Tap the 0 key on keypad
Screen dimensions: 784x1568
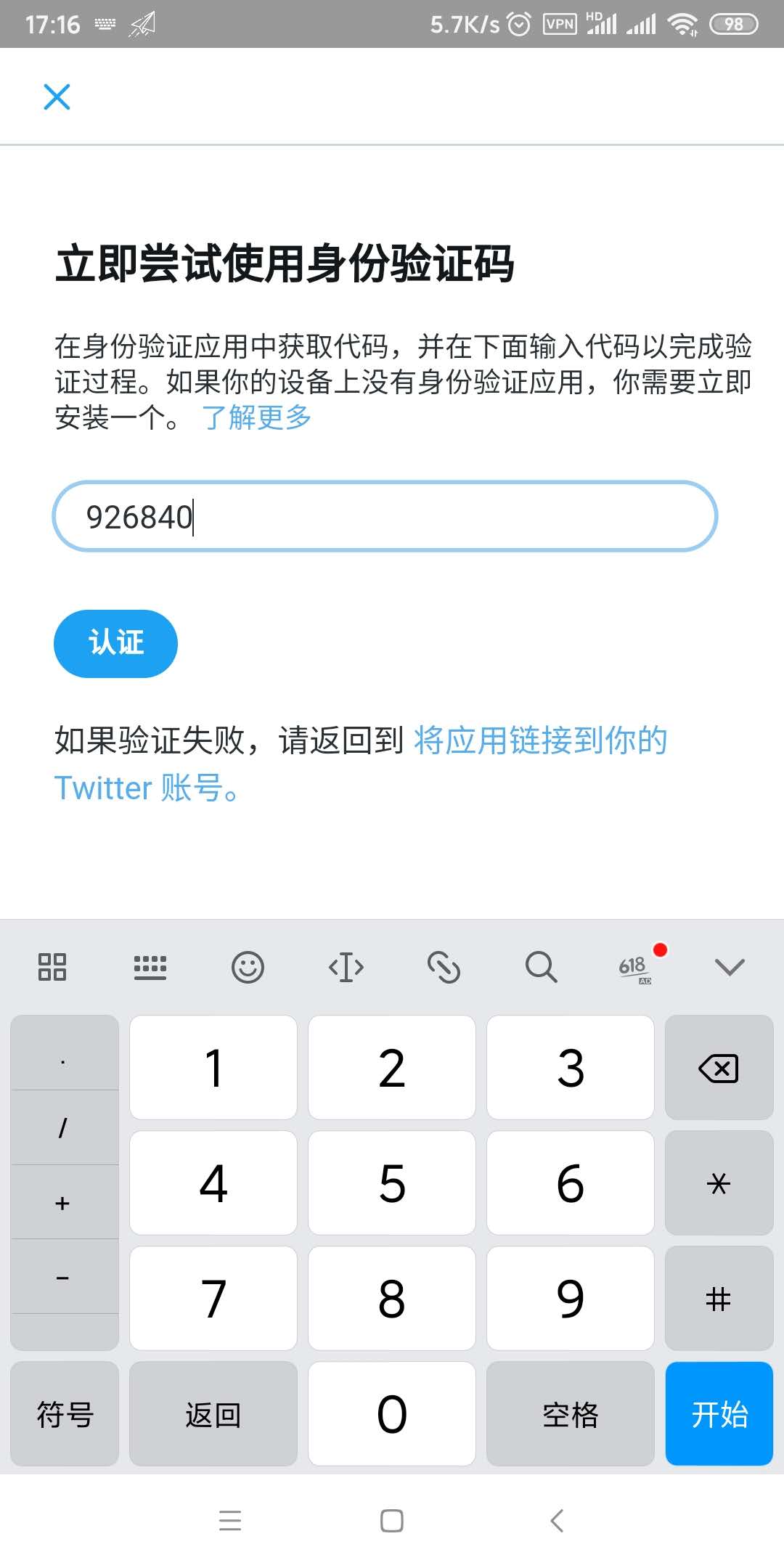point(392,1414)
